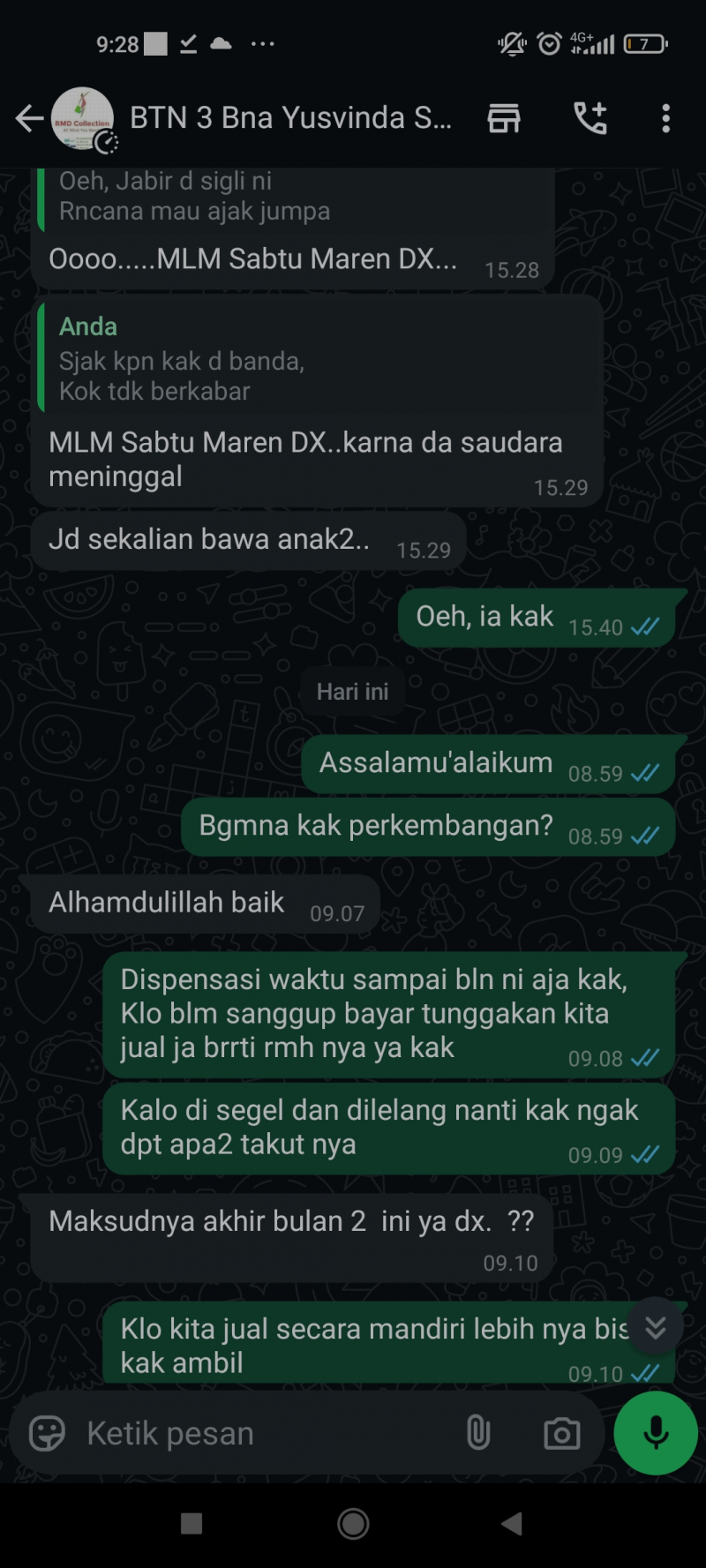The width and height of the screenshot is (706, 1568).
Task: Open the emoji picker
Action: (48, 1433)
